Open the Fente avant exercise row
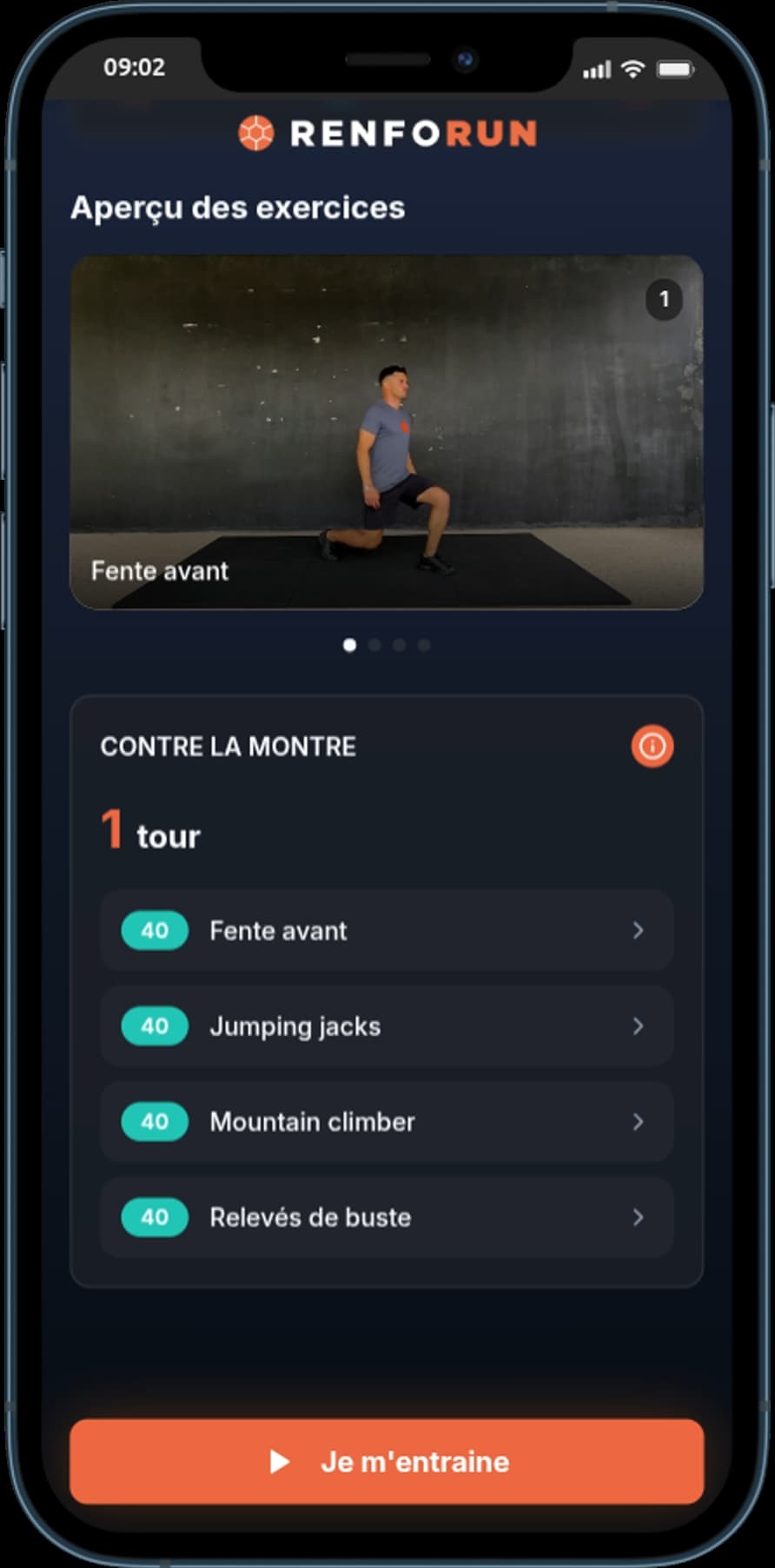This screenshot has height=1568, width=775. coord(387,930)
